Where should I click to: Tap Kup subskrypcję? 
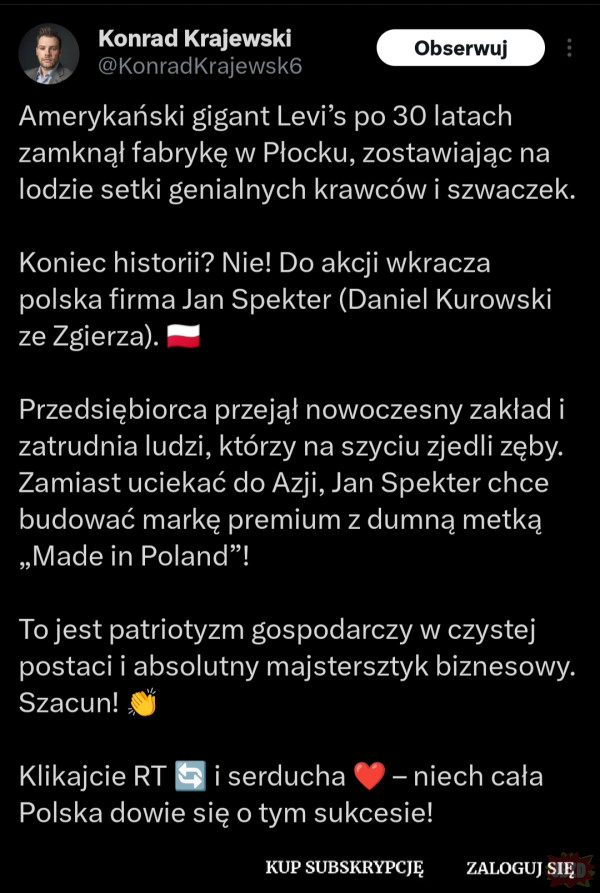click(345, 867)
